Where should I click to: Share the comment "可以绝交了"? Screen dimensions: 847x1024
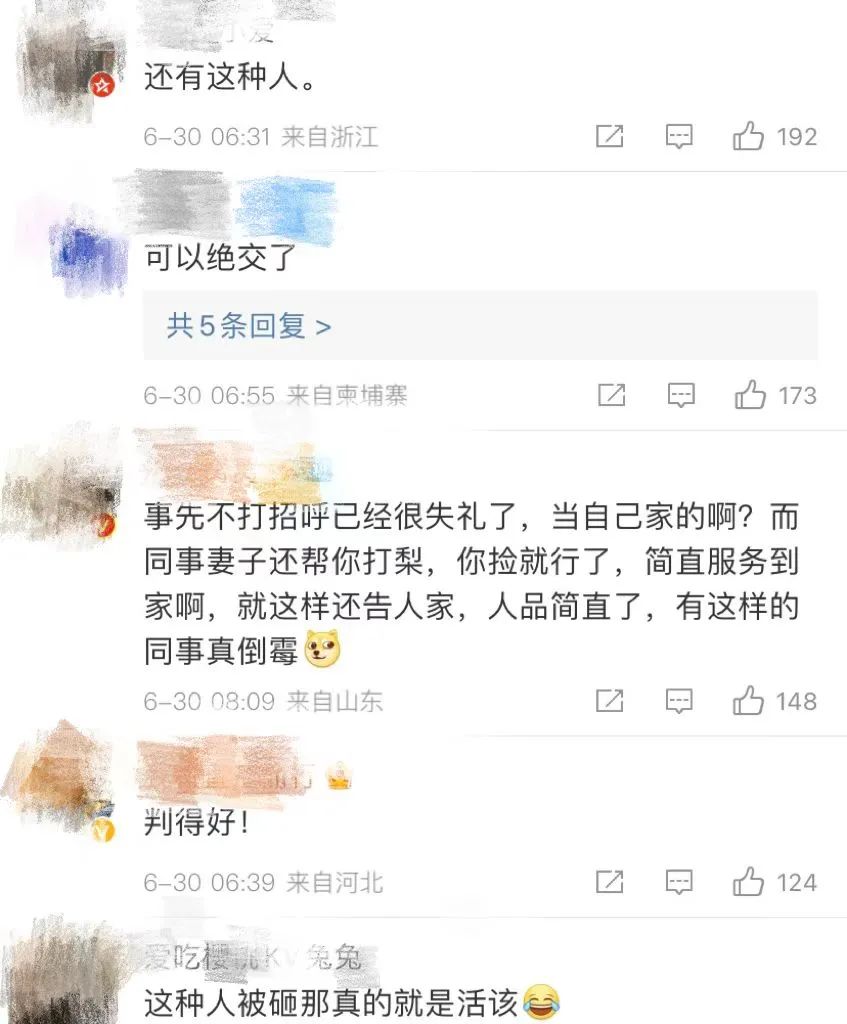pos(611,396)
